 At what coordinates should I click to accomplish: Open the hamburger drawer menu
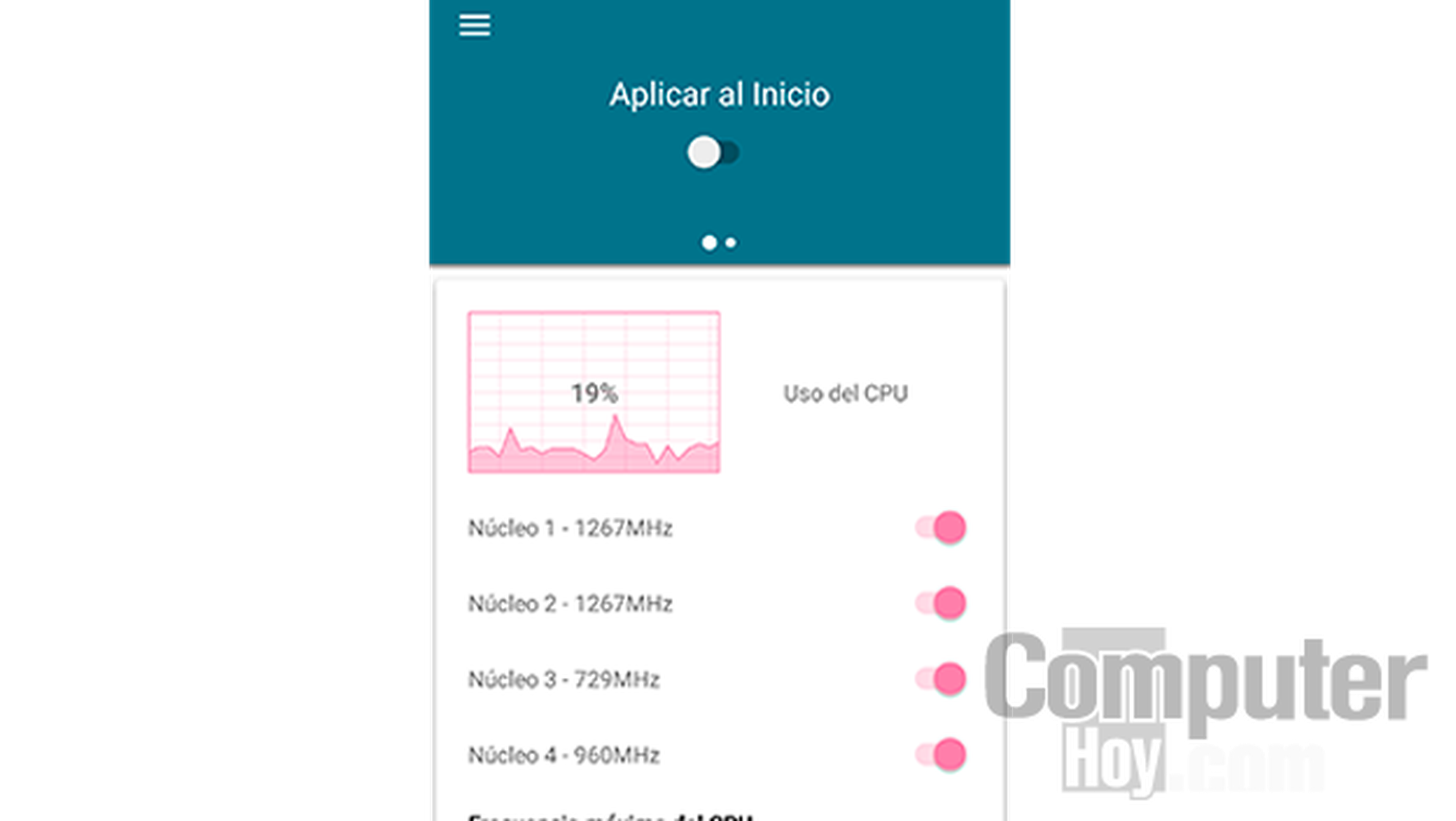[x=474, y=25]
